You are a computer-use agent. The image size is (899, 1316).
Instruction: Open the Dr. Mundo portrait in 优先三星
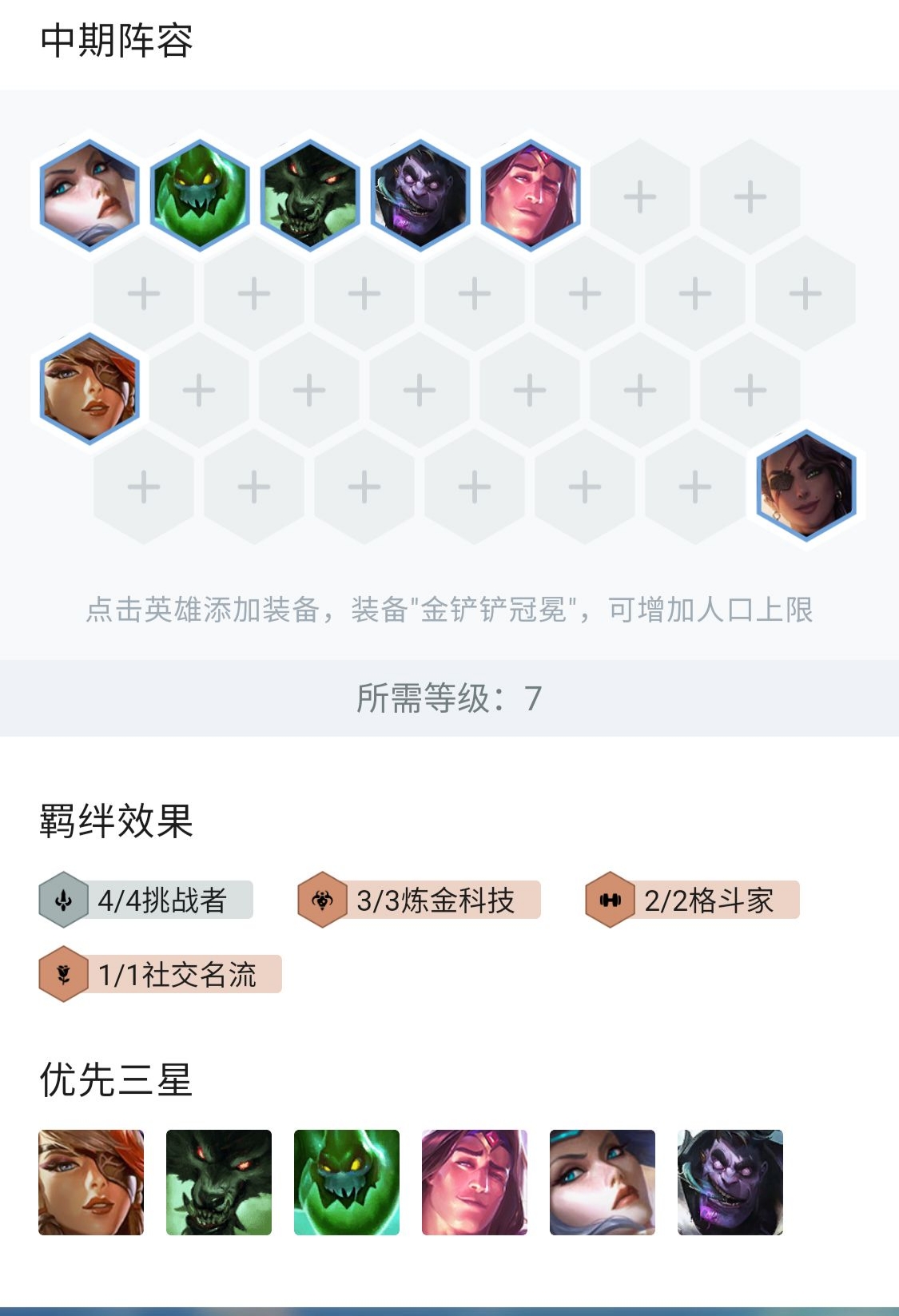coord(730,1183)
